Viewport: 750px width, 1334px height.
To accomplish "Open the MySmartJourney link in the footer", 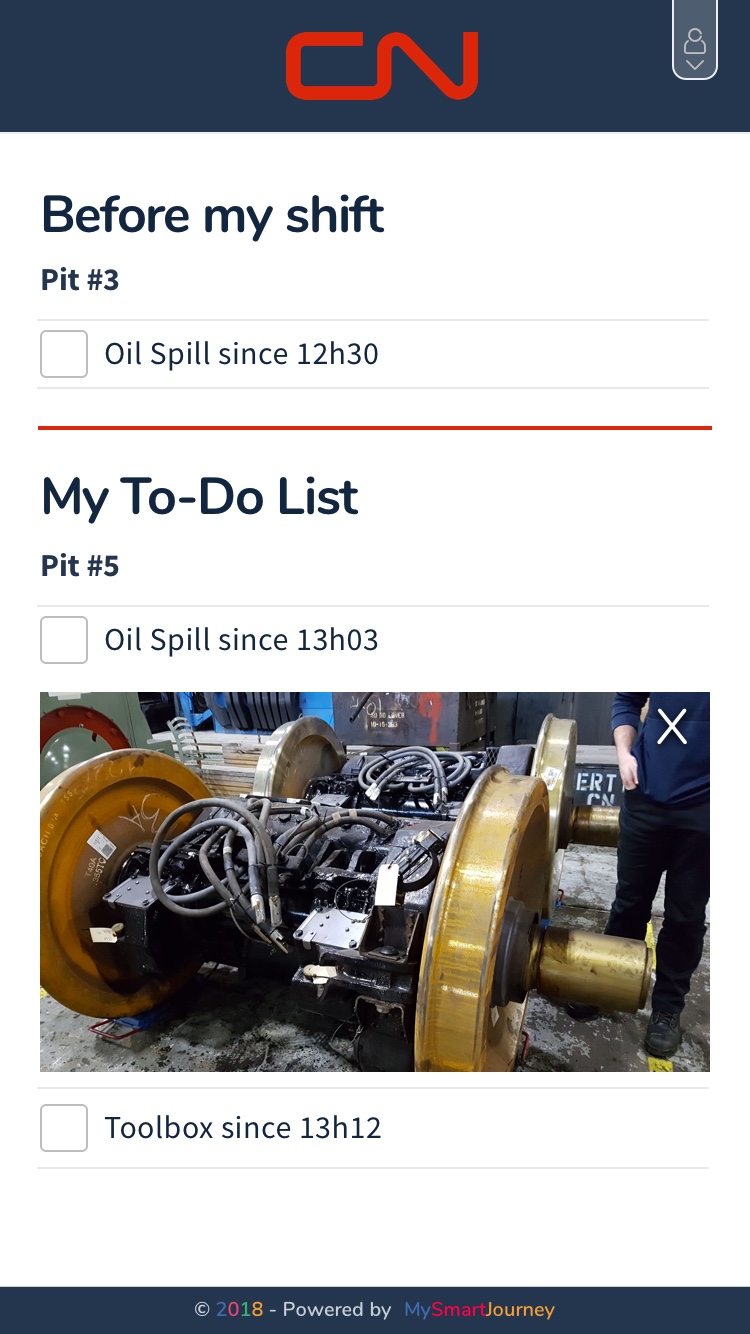I will coord(479,1309).
